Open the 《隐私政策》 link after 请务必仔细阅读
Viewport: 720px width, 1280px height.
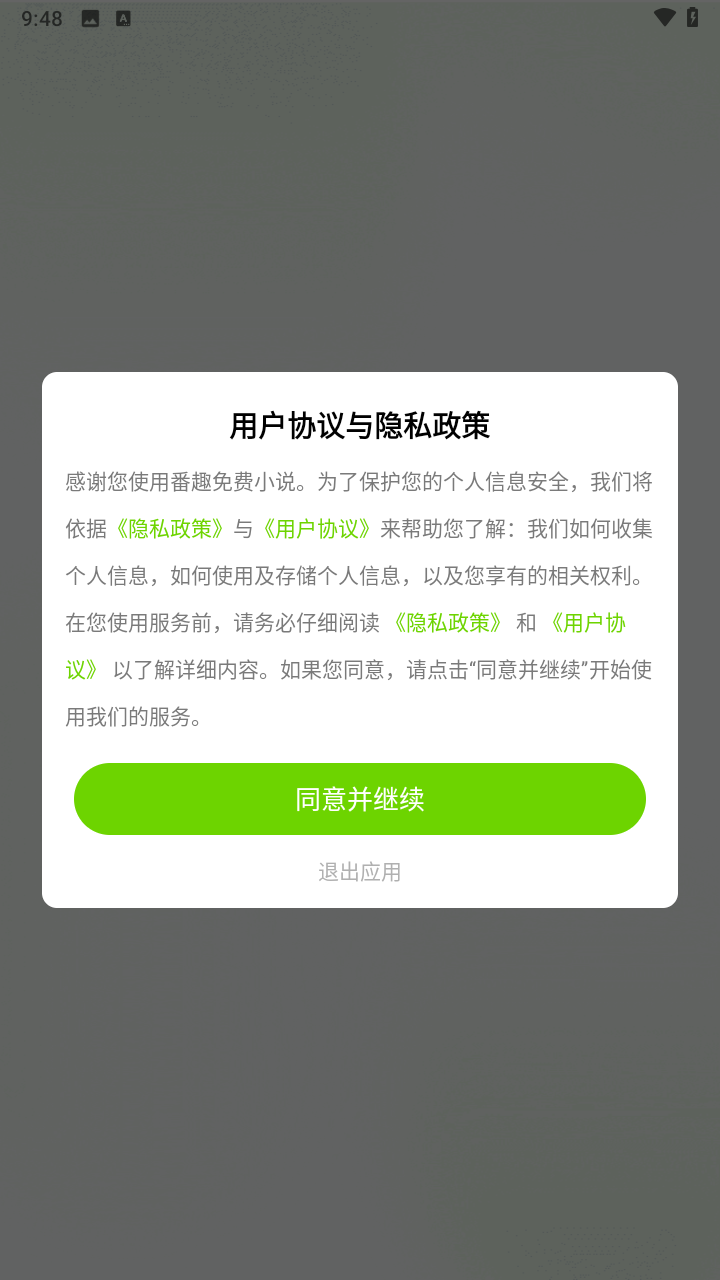[447, 623]
